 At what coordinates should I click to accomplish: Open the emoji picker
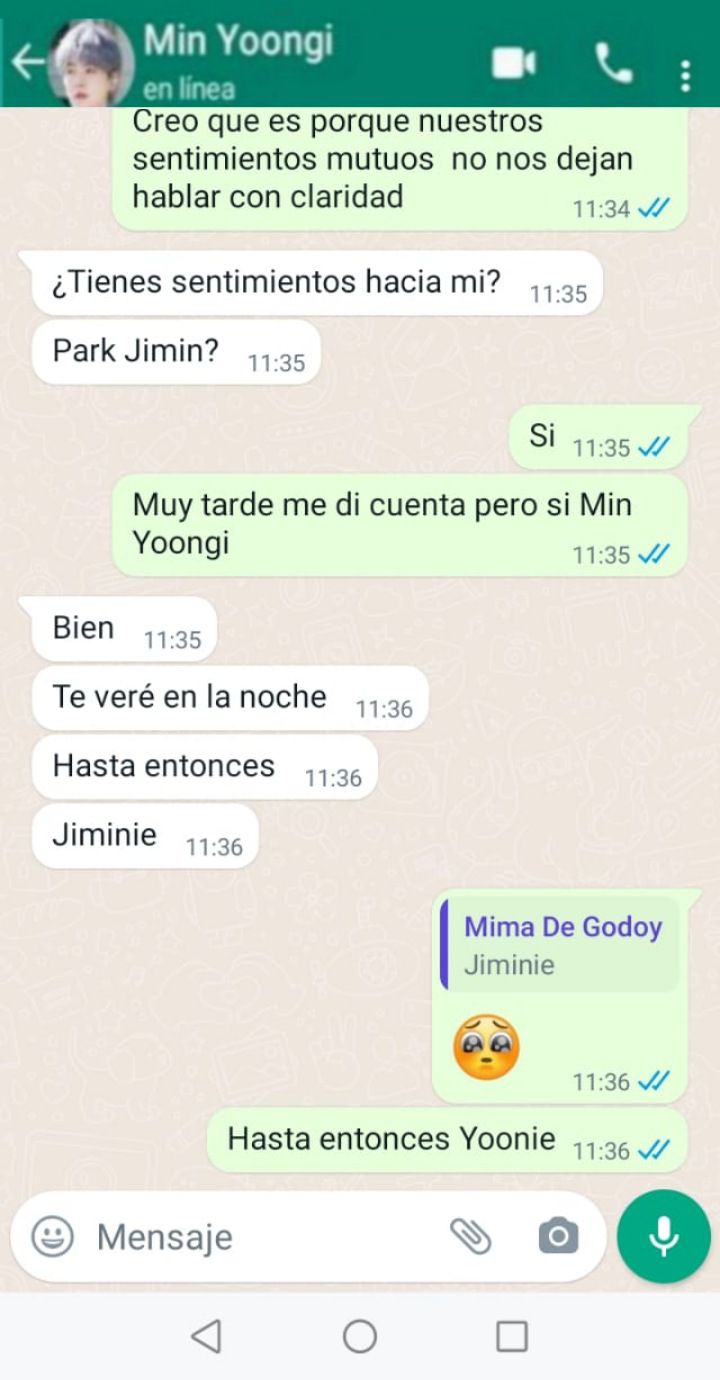point(52,1237)
